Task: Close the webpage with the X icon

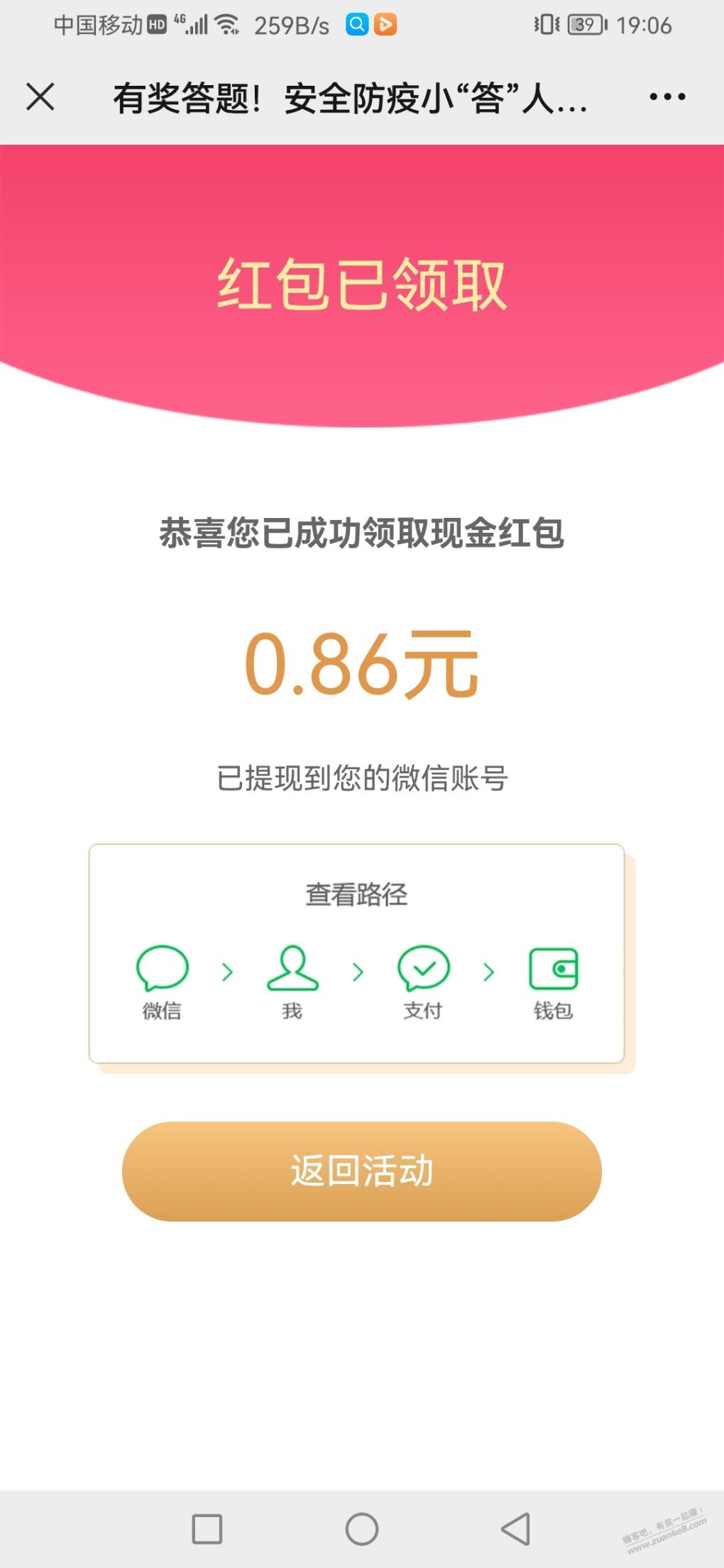Action: [x=40, y=96]
